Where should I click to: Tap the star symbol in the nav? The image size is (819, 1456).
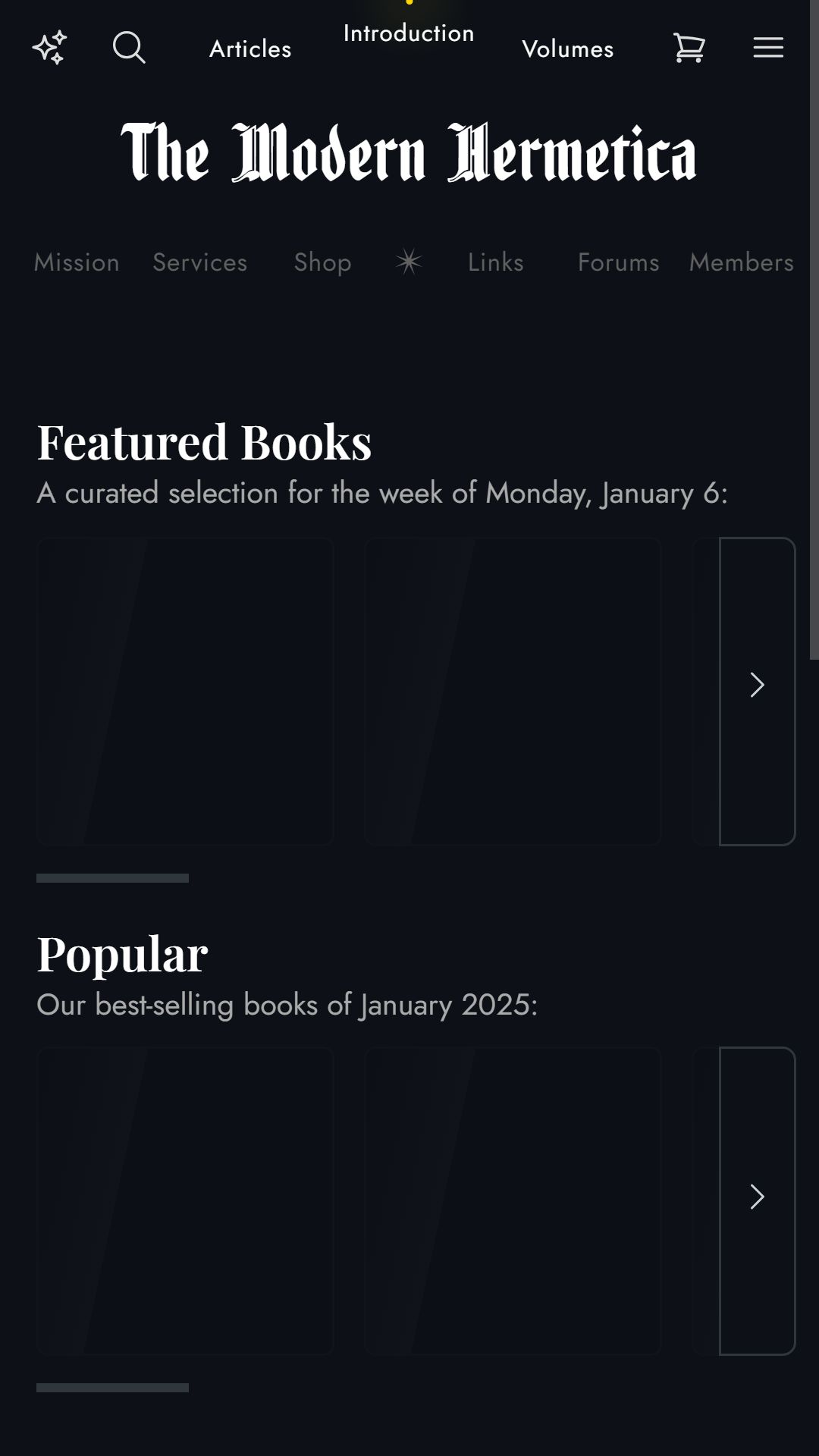tap(409, 262)
